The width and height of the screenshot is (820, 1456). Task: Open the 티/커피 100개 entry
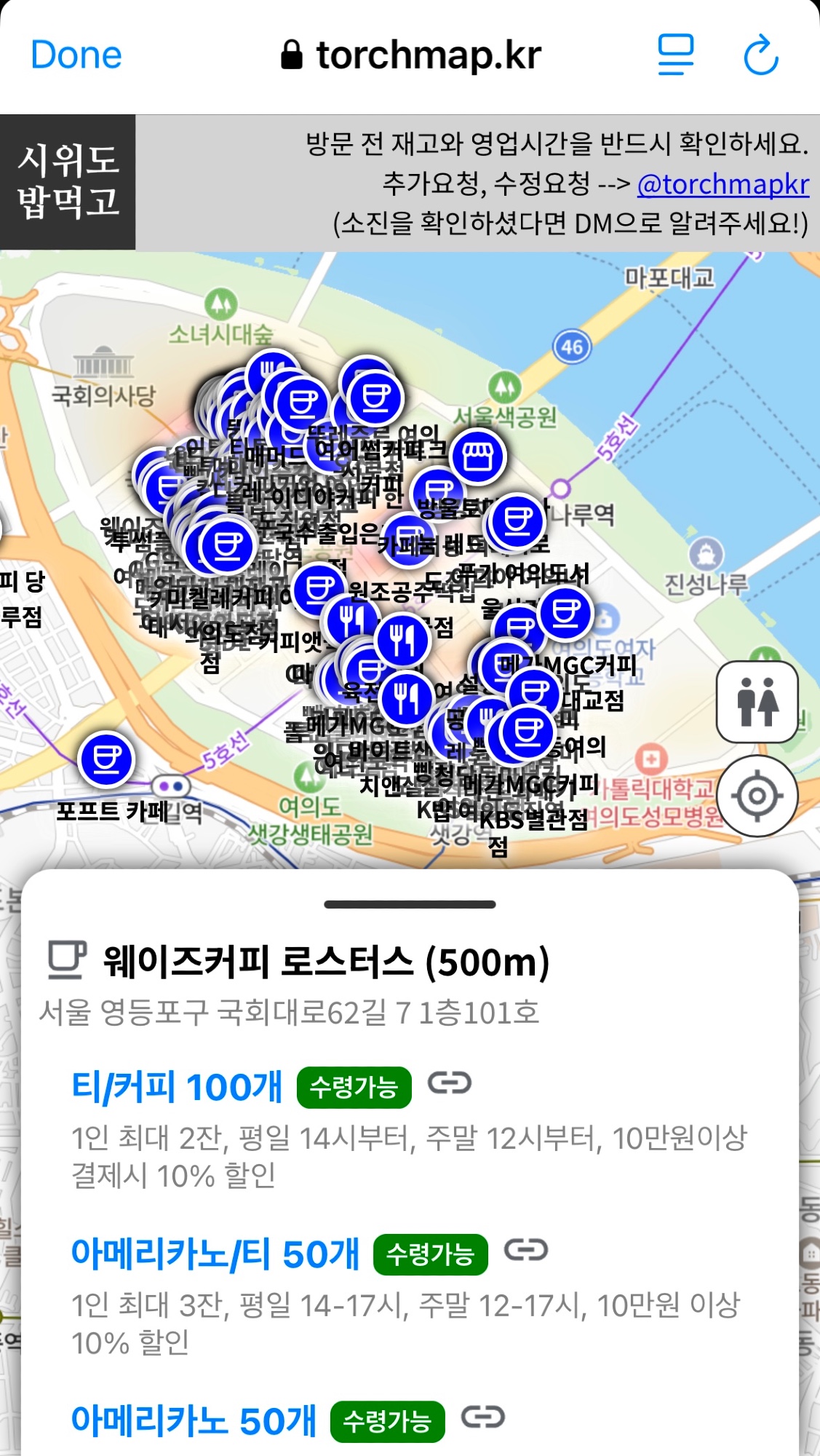(177, 1087)
